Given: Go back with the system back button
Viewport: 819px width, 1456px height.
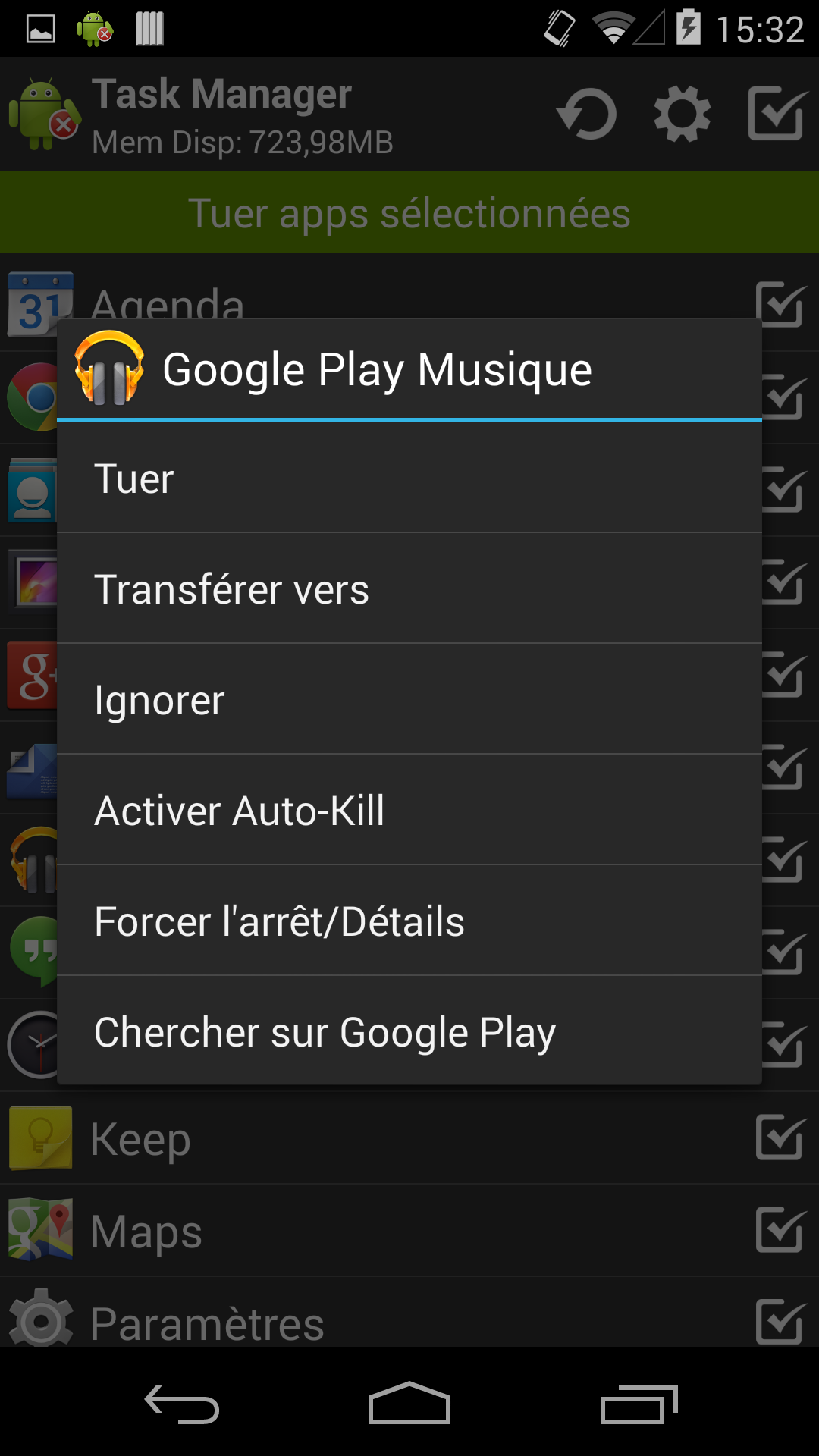Looking at the screenshot, I should pos(182,1404).
